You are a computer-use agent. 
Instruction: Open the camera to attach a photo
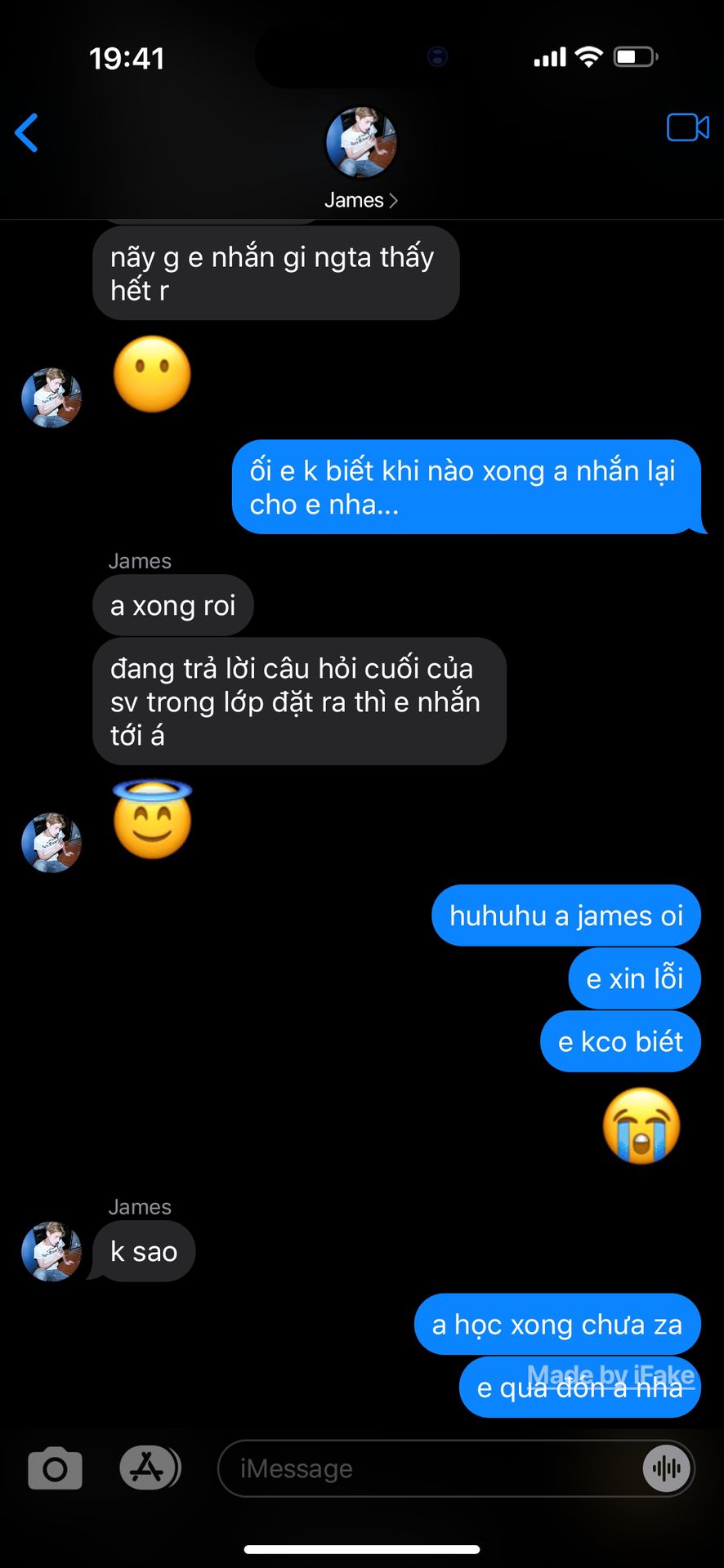(x=55, y=1469)
